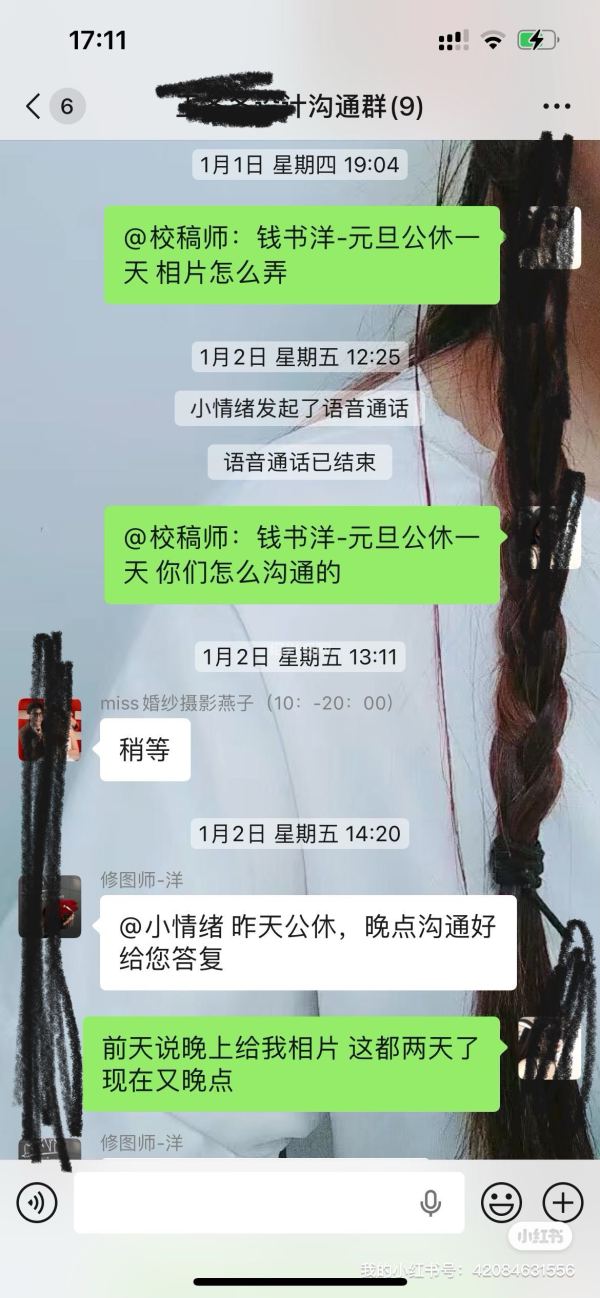View the avatar of 修图师-洋 beside 昨天公休 reply
Viewport: 600px width, 1298px height.
tap(50, 906)
